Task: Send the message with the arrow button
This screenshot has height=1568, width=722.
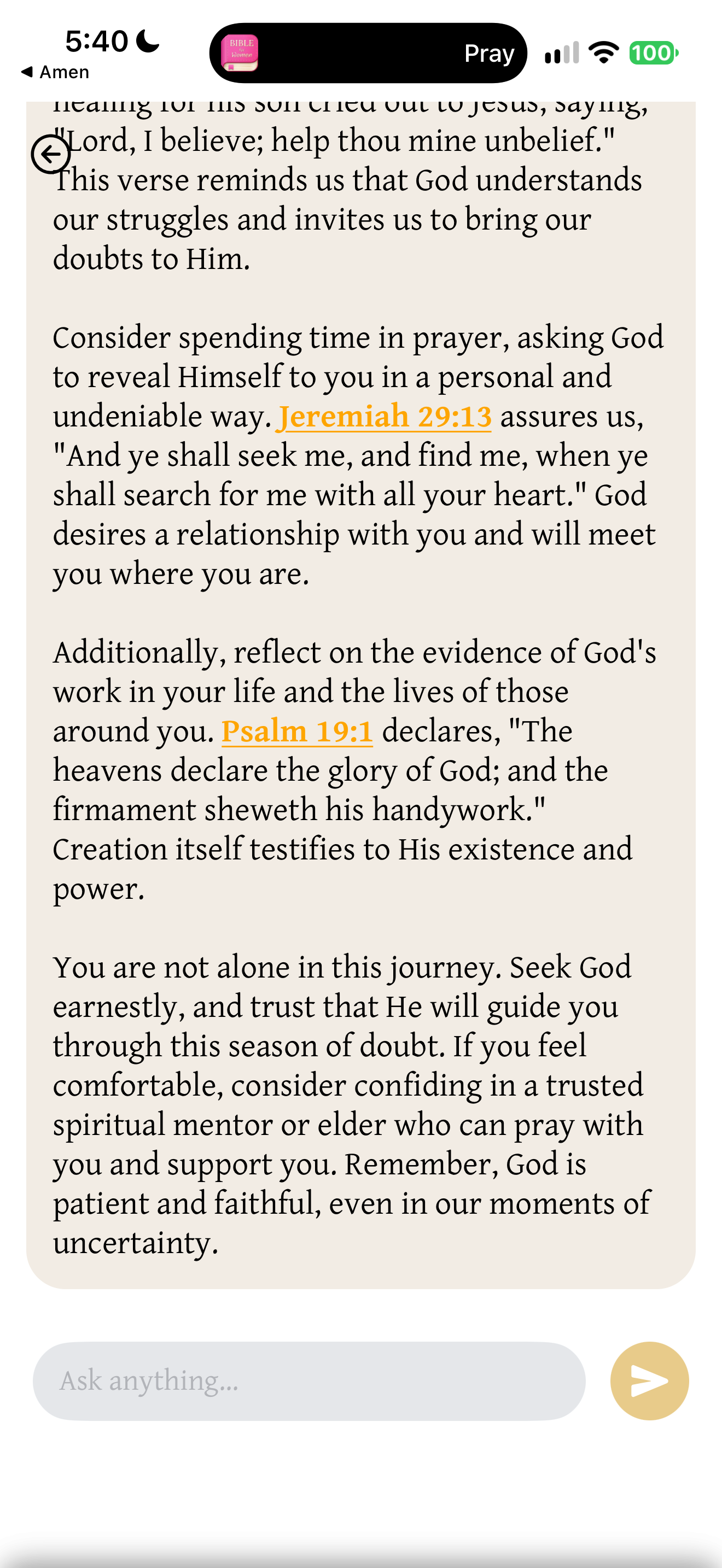Action: 650,1380
